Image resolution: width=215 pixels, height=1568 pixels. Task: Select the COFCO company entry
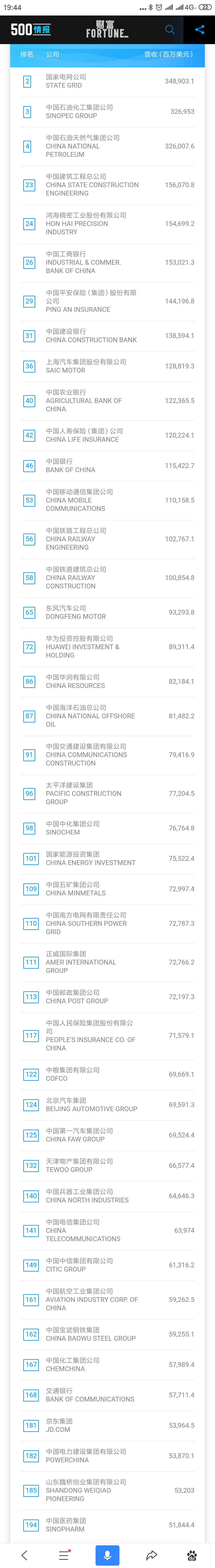tap(107, 1074)
